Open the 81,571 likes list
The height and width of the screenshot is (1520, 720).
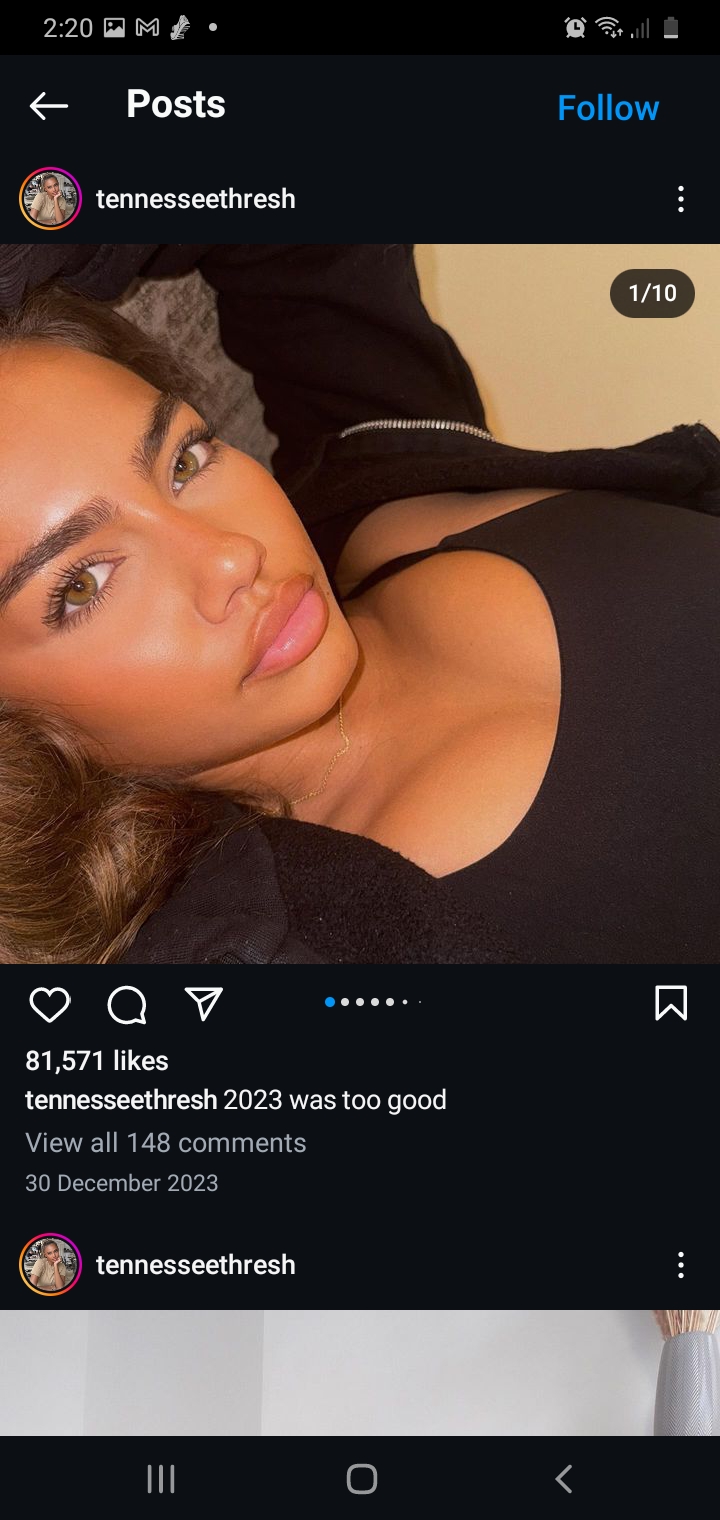coord(97,1061)
